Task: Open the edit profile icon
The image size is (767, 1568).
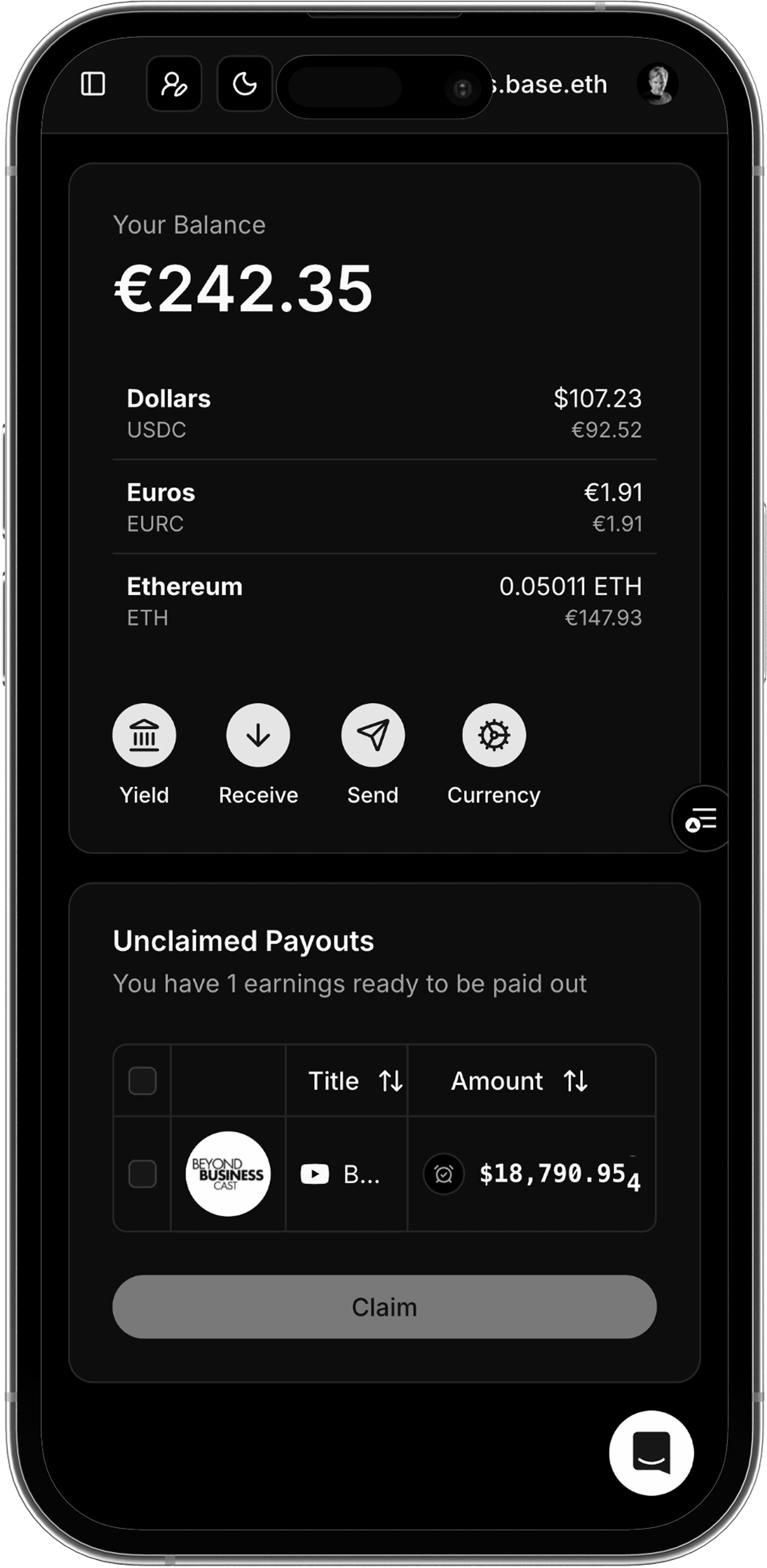Action: pyautogui.click(x=174, y=84)
